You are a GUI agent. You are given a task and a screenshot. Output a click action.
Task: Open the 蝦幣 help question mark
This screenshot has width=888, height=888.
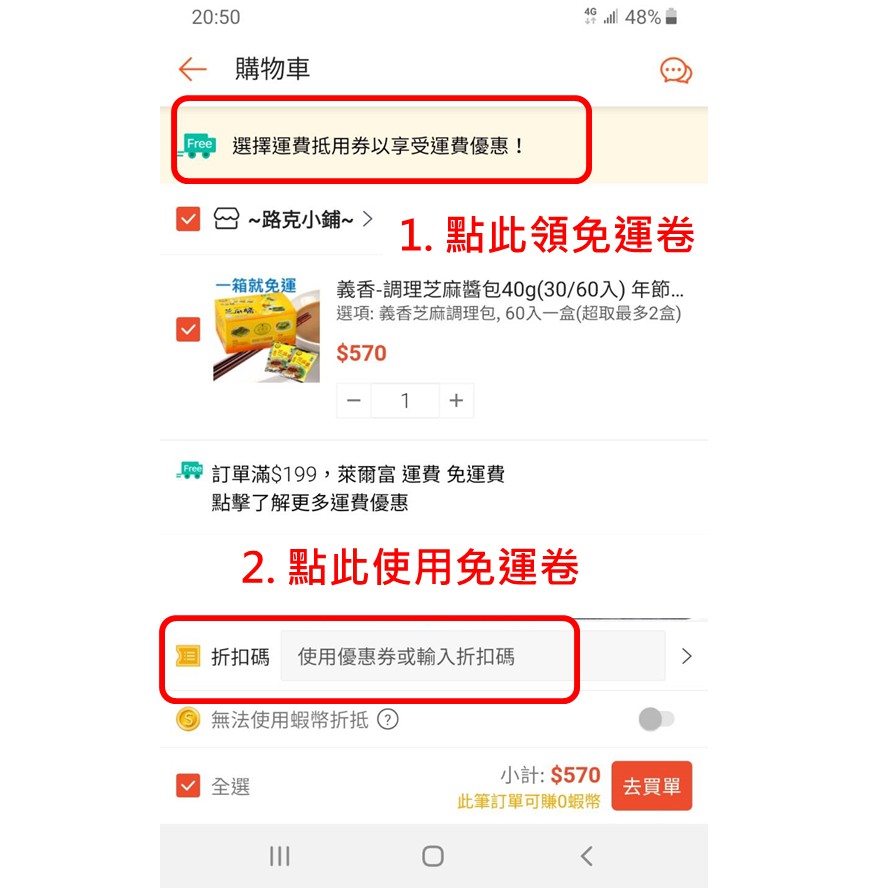[x=388, y=719]
